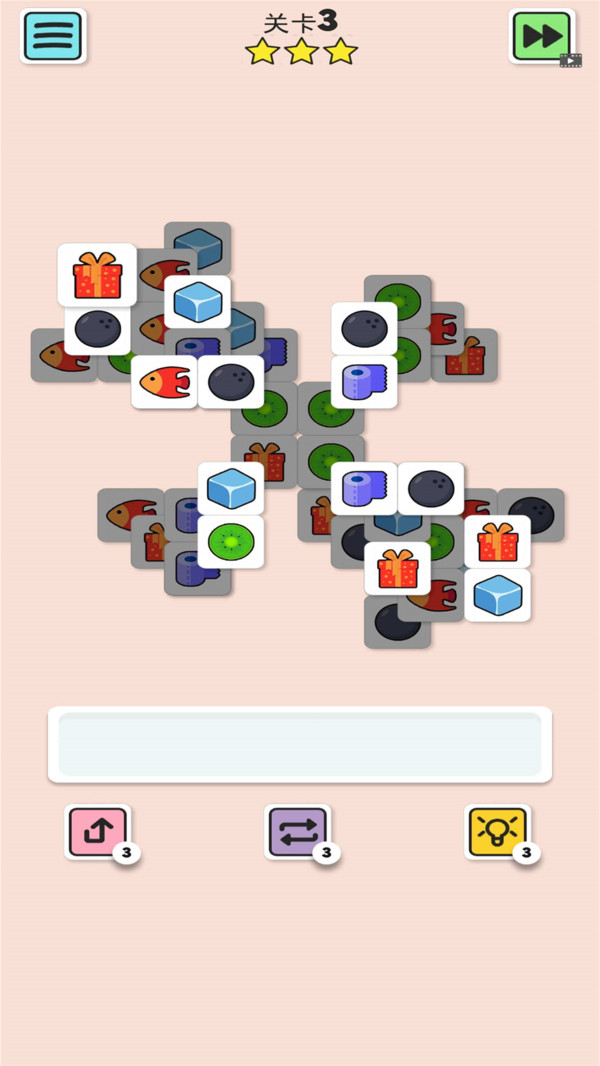Select the uncovered green kiwi tile

coord(231,542)
